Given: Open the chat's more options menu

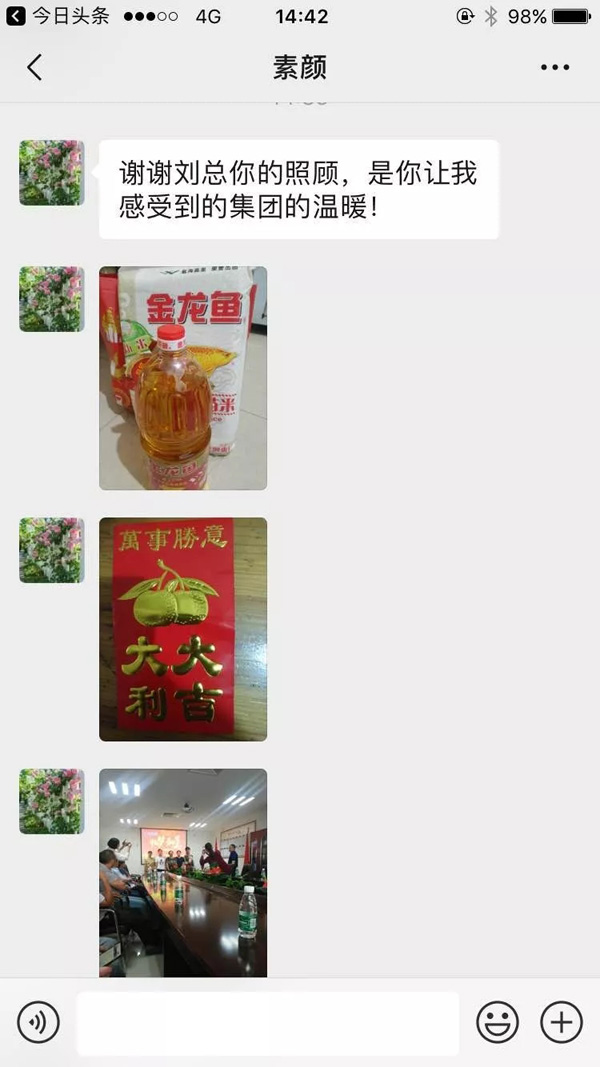Looking at the screenshot, I should (554, 67).
